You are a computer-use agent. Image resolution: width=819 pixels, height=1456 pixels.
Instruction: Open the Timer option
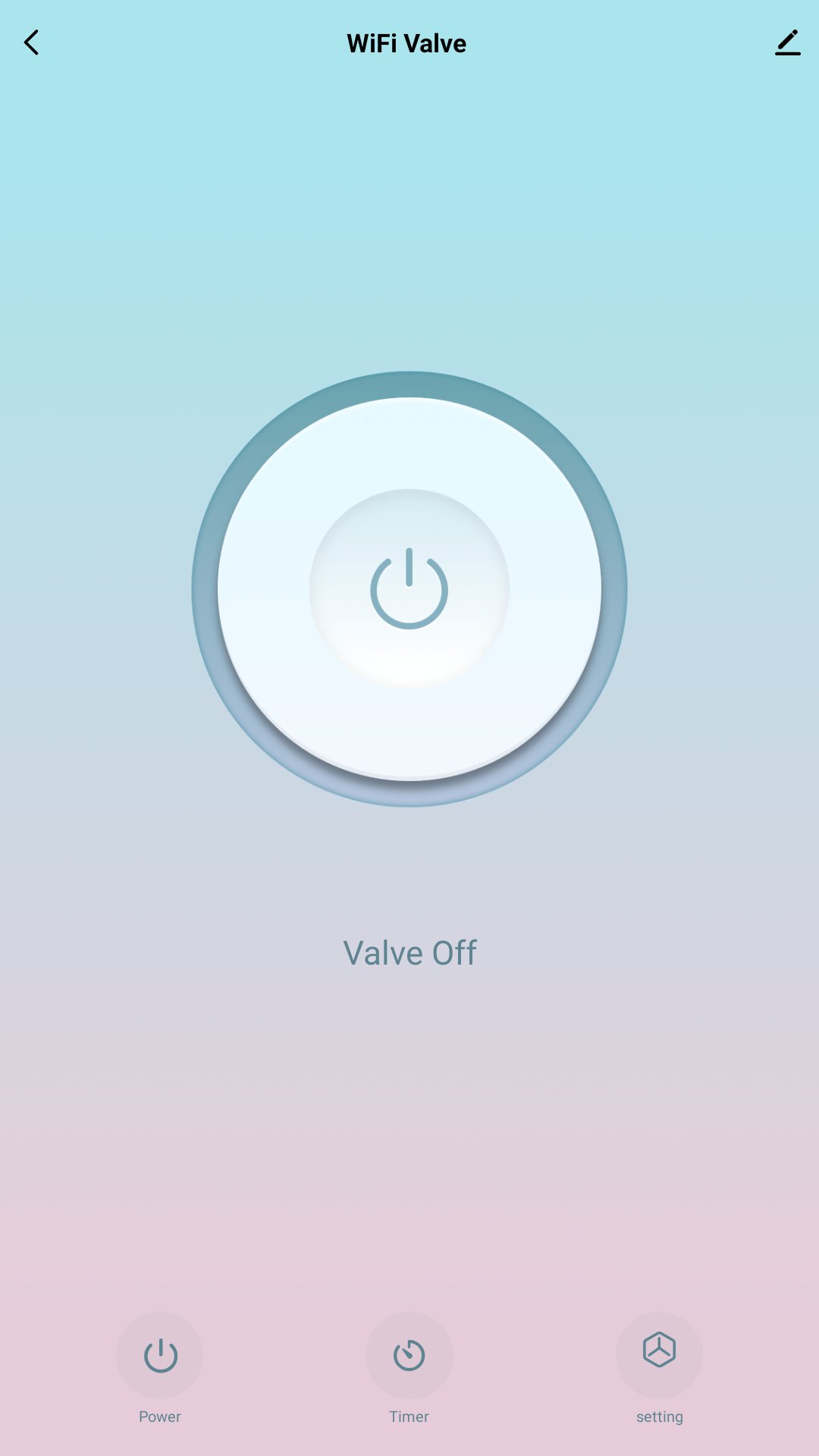click(409, 1356)
